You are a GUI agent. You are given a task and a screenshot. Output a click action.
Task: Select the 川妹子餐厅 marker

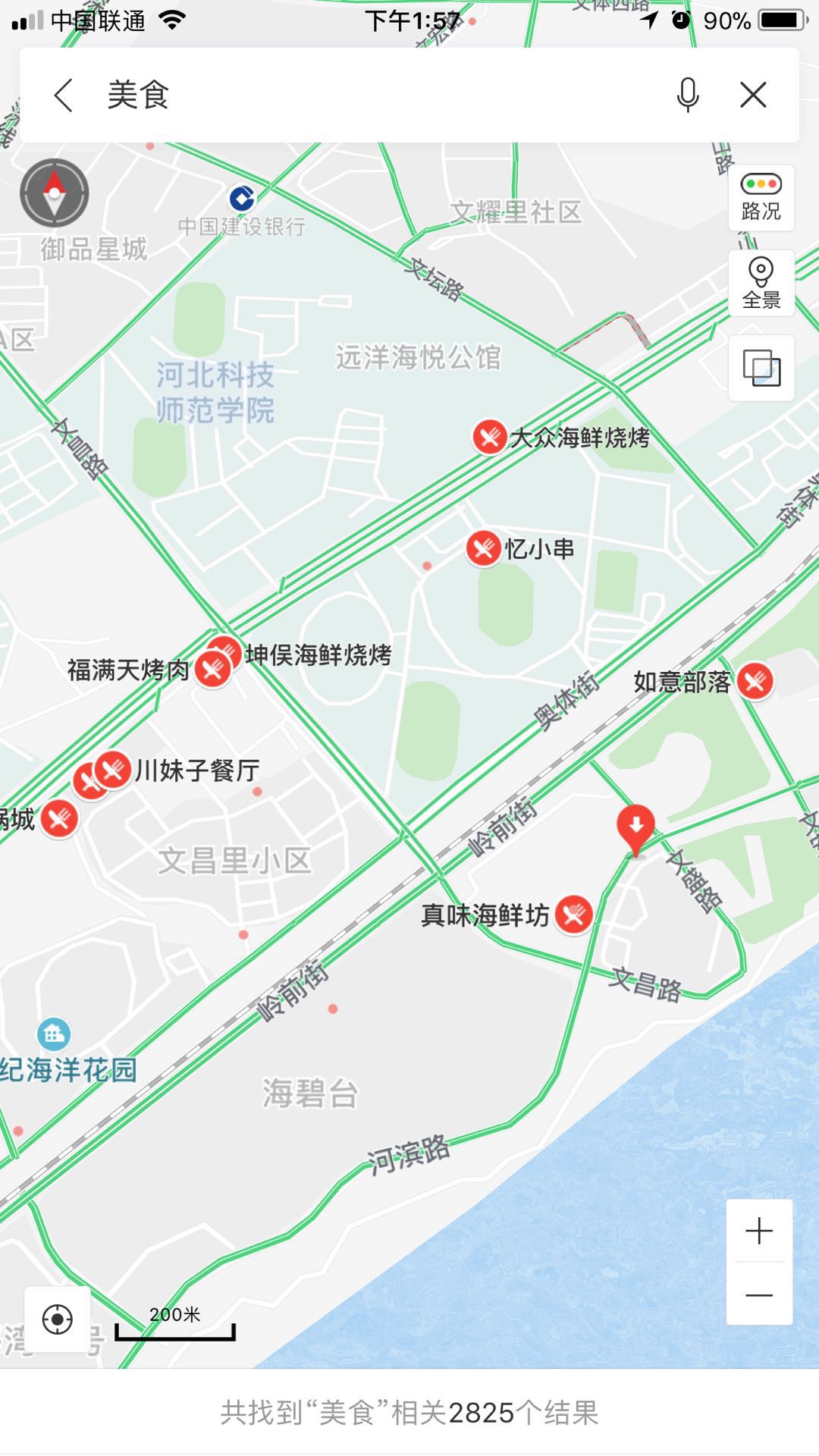(113, 770)
